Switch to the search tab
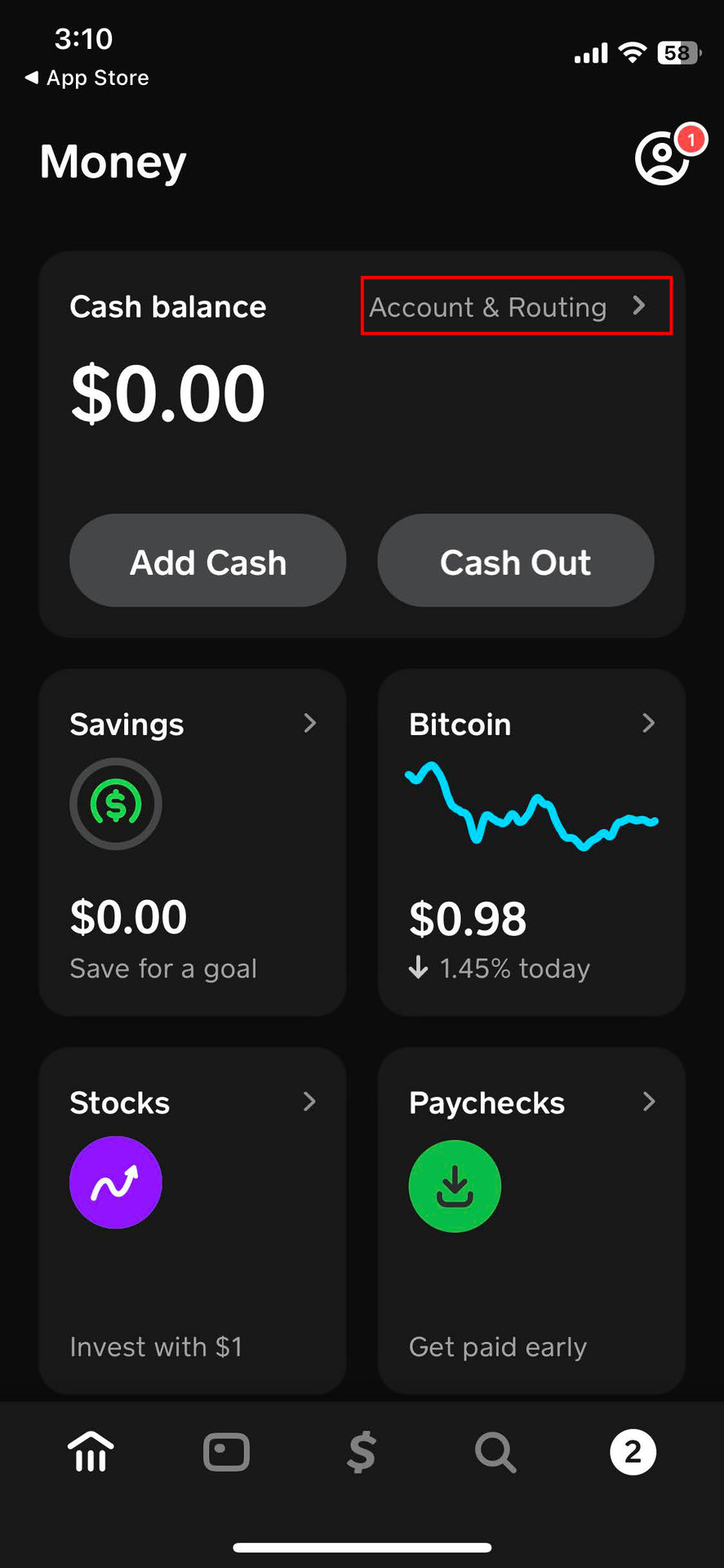The width and height of the screenshot is (724, 1568). coord(495,1452)
